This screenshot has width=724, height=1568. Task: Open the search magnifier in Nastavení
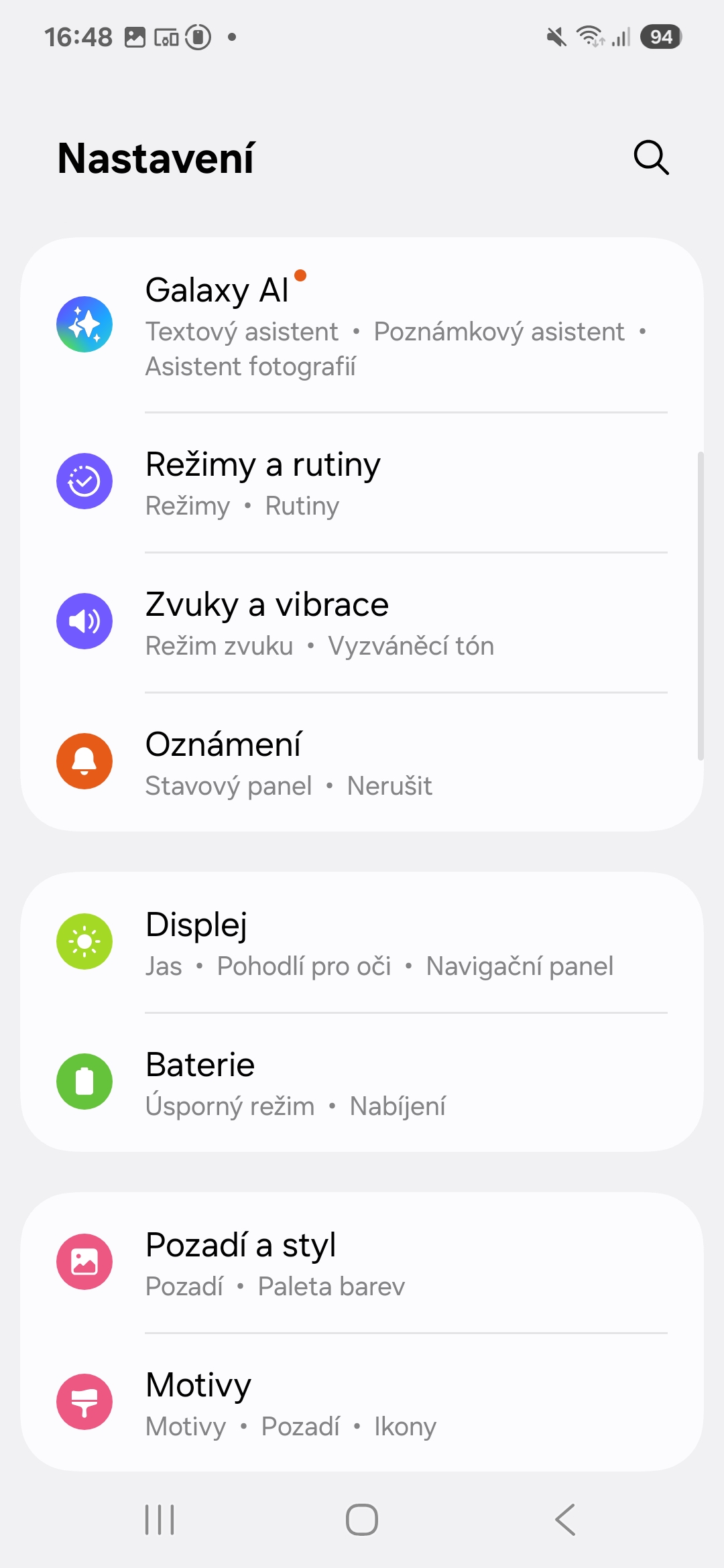click(x=651, y=158)
